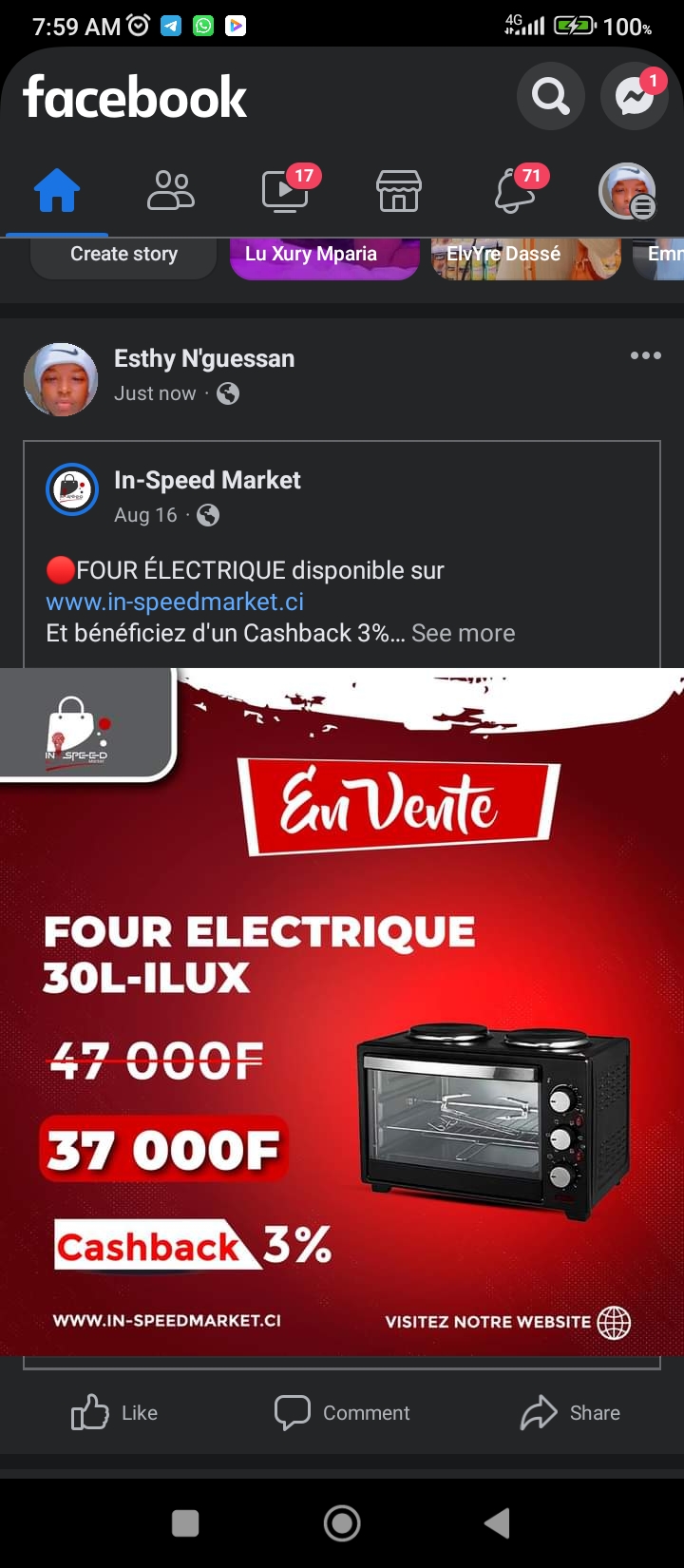Open Facebook search

point(550,96)
